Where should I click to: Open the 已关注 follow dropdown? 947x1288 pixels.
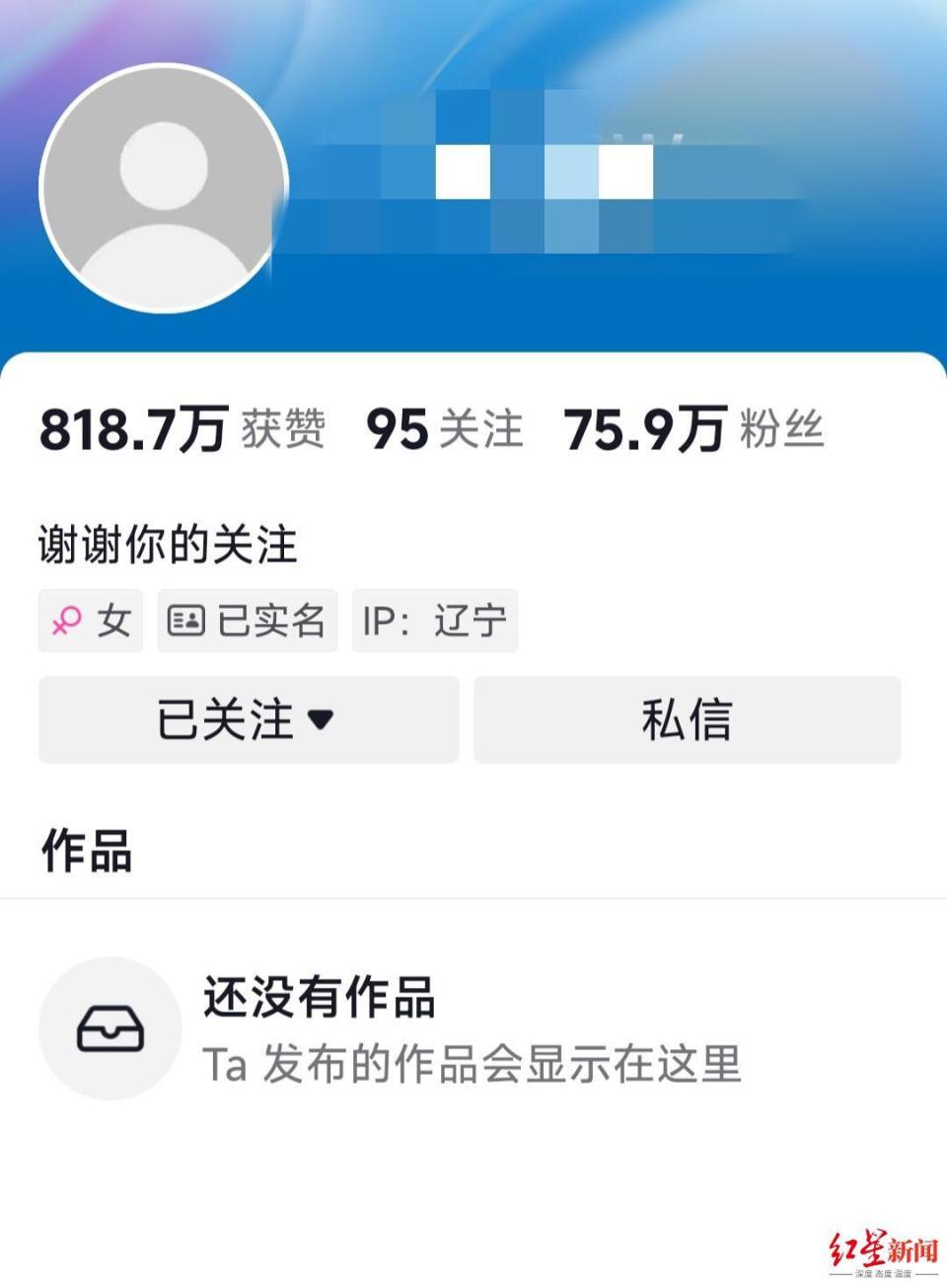248,720
